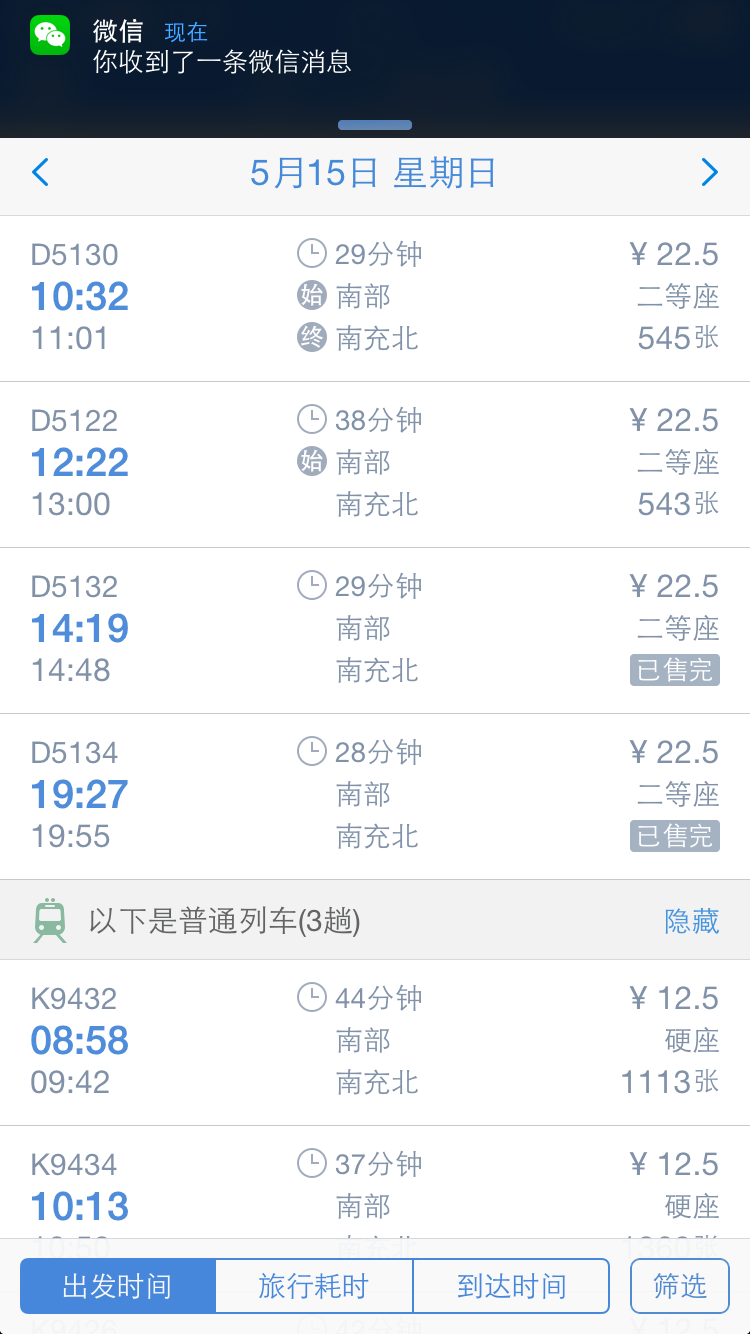
Task: Hide the regular trains section via 隐藏
Action: (691, 921)
